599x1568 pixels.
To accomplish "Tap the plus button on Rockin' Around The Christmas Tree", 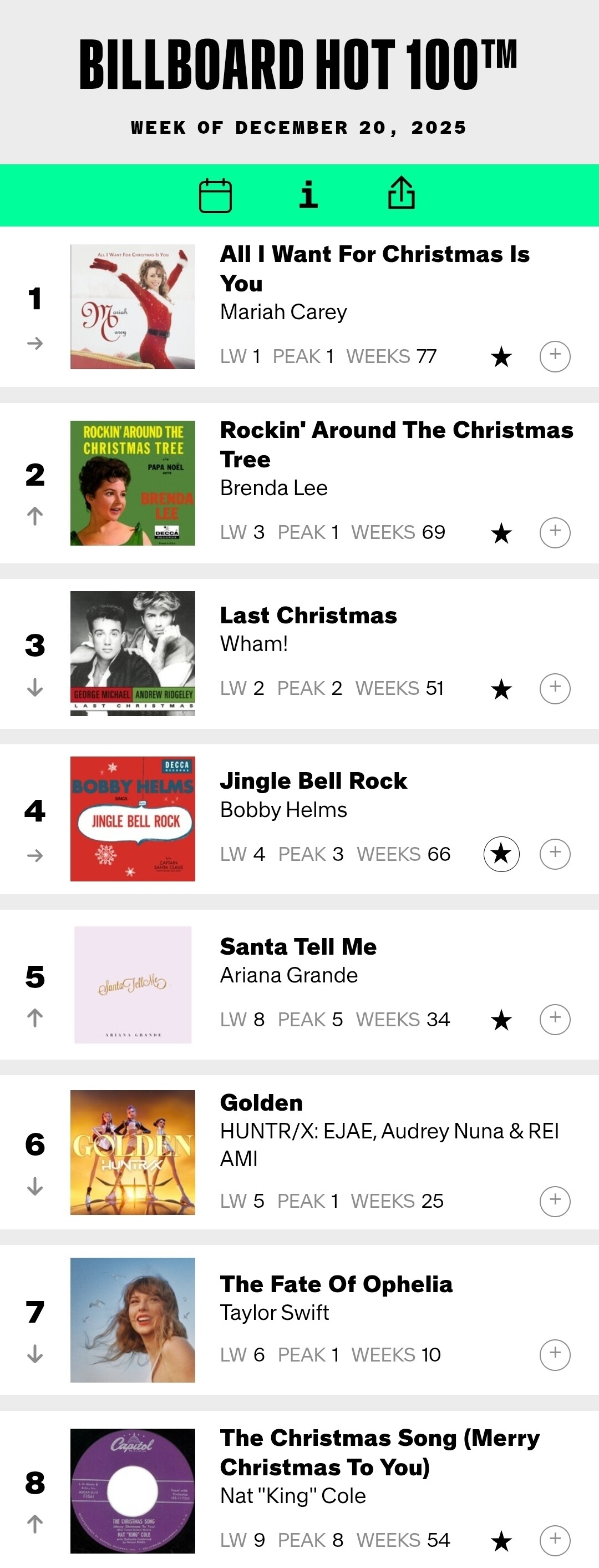I will (555, 533).
